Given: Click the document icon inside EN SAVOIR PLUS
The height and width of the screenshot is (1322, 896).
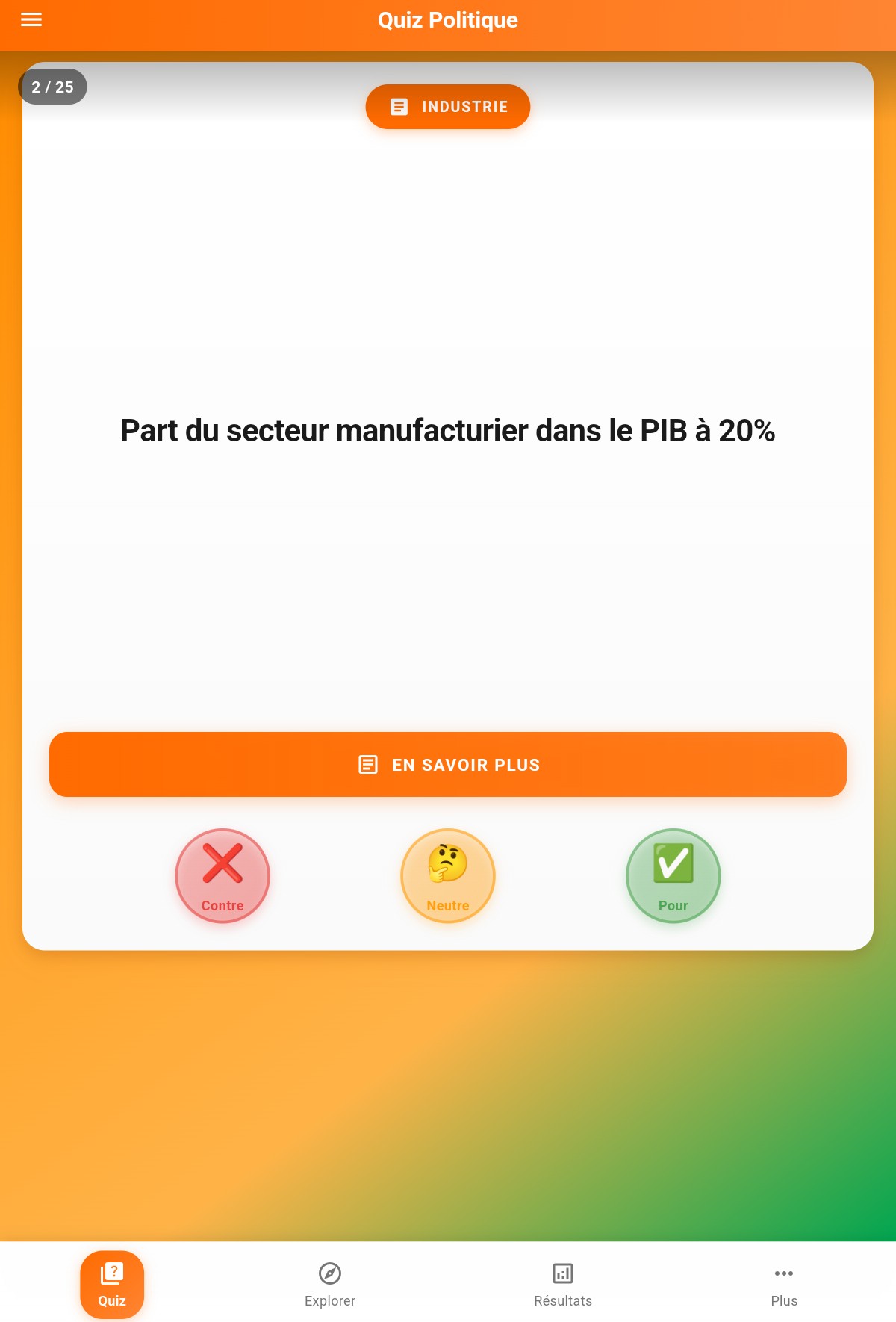Looking at the screenshot, I should tap(367, 765).
